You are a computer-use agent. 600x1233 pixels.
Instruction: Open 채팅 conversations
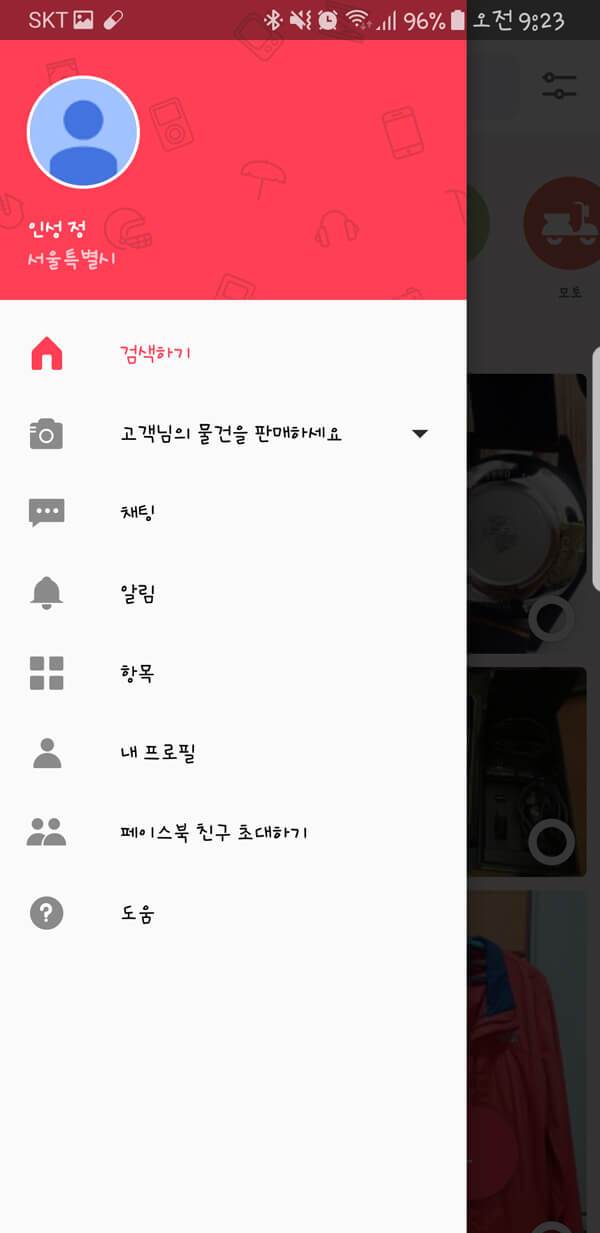(x=137, y=513)
